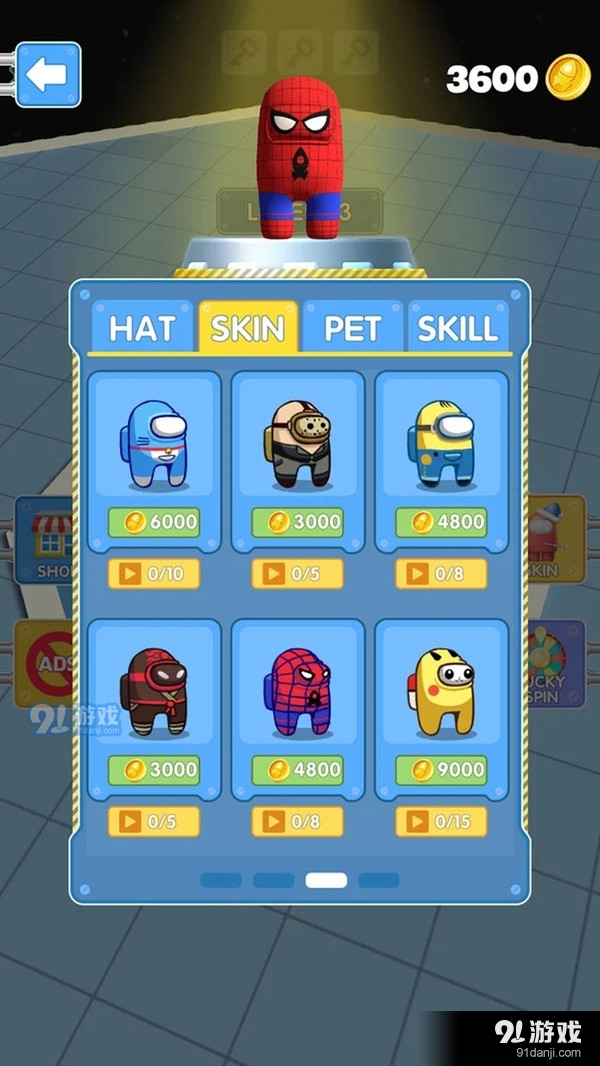This screenshot has width=600, height=1066.
Task: Go back with the arrow button
Action: 47,75
